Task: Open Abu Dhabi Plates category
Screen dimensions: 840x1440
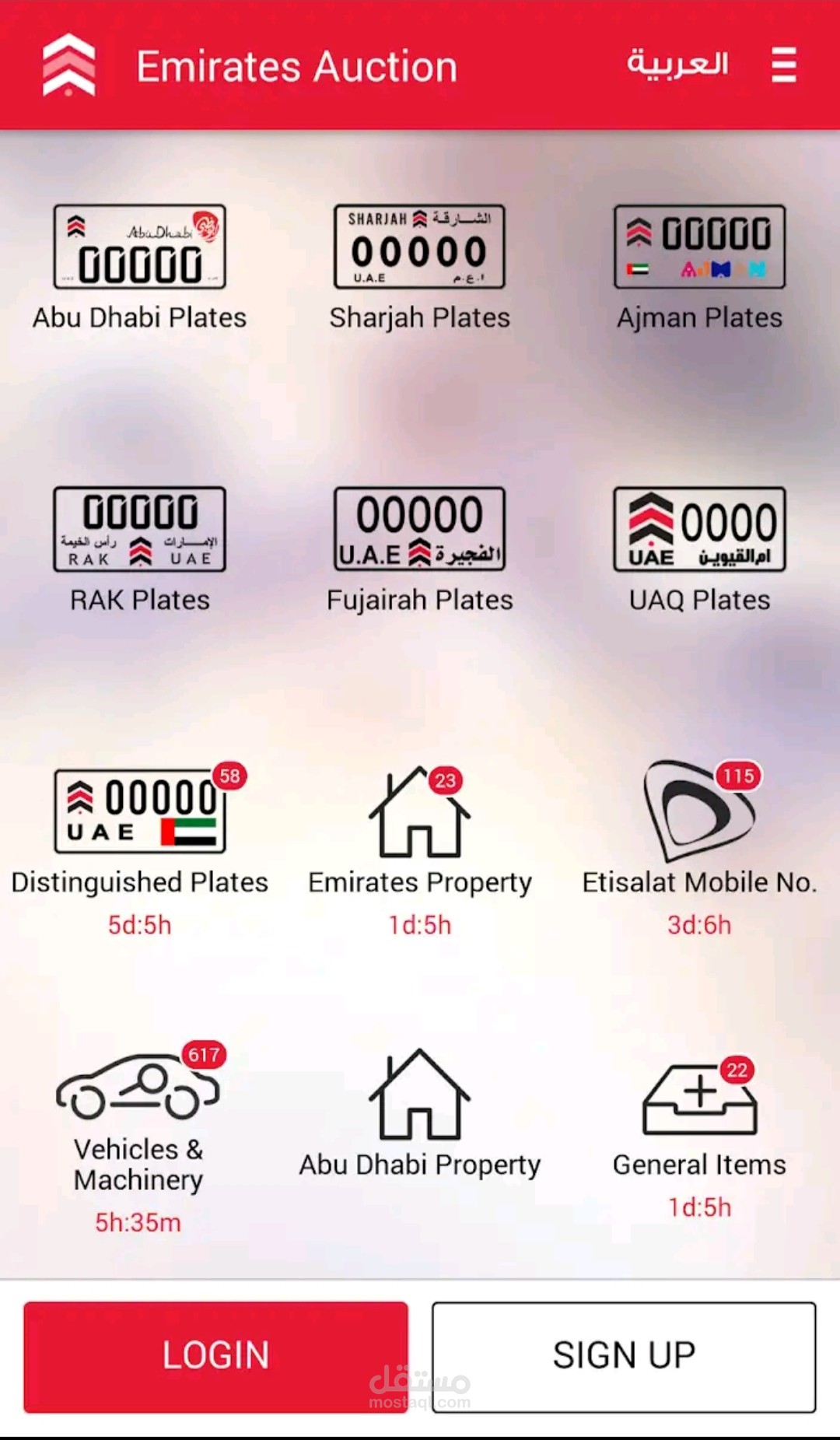Action: tap(140, 268)
